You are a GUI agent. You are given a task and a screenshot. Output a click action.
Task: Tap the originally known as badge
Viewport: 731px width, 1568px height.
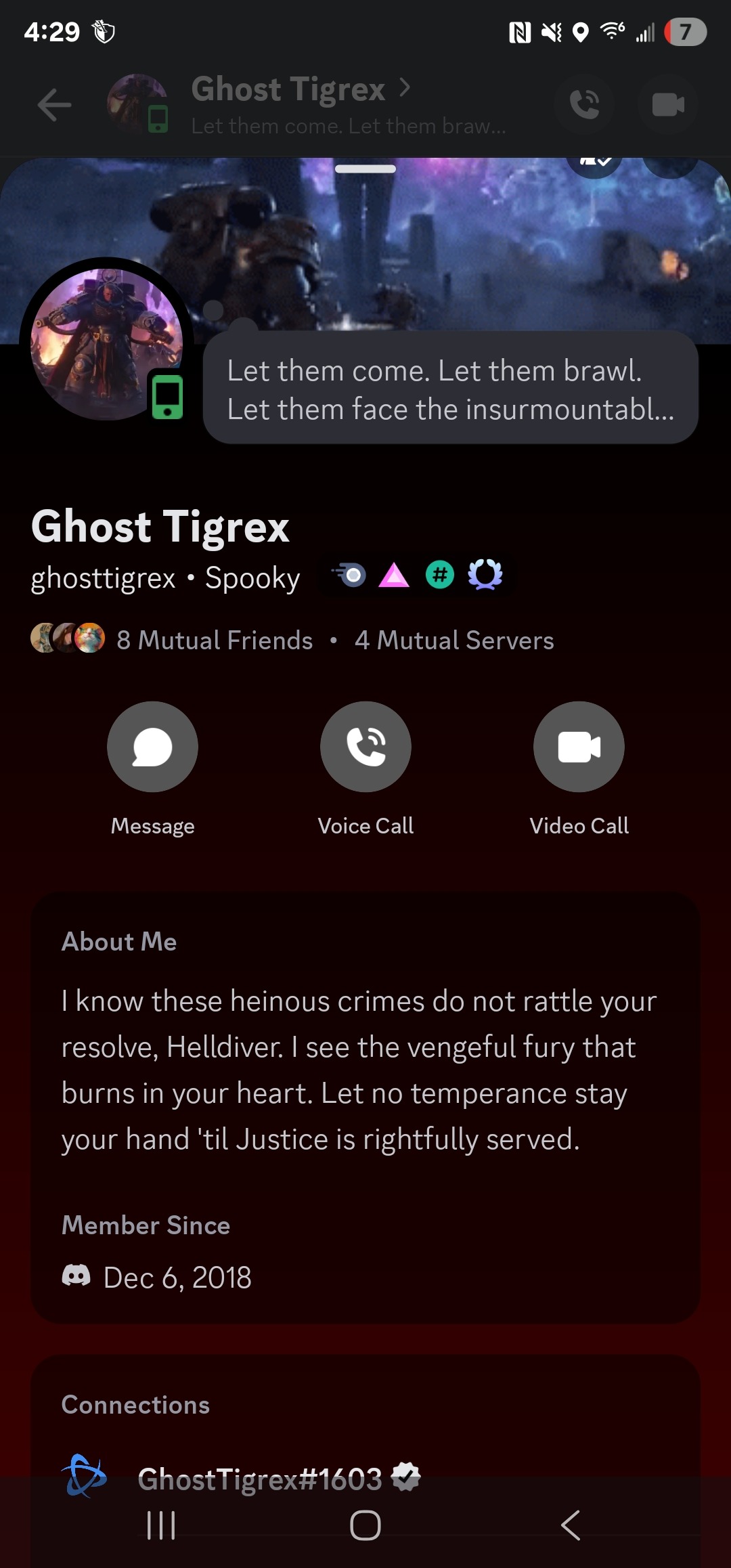click(x=440, y=575)
